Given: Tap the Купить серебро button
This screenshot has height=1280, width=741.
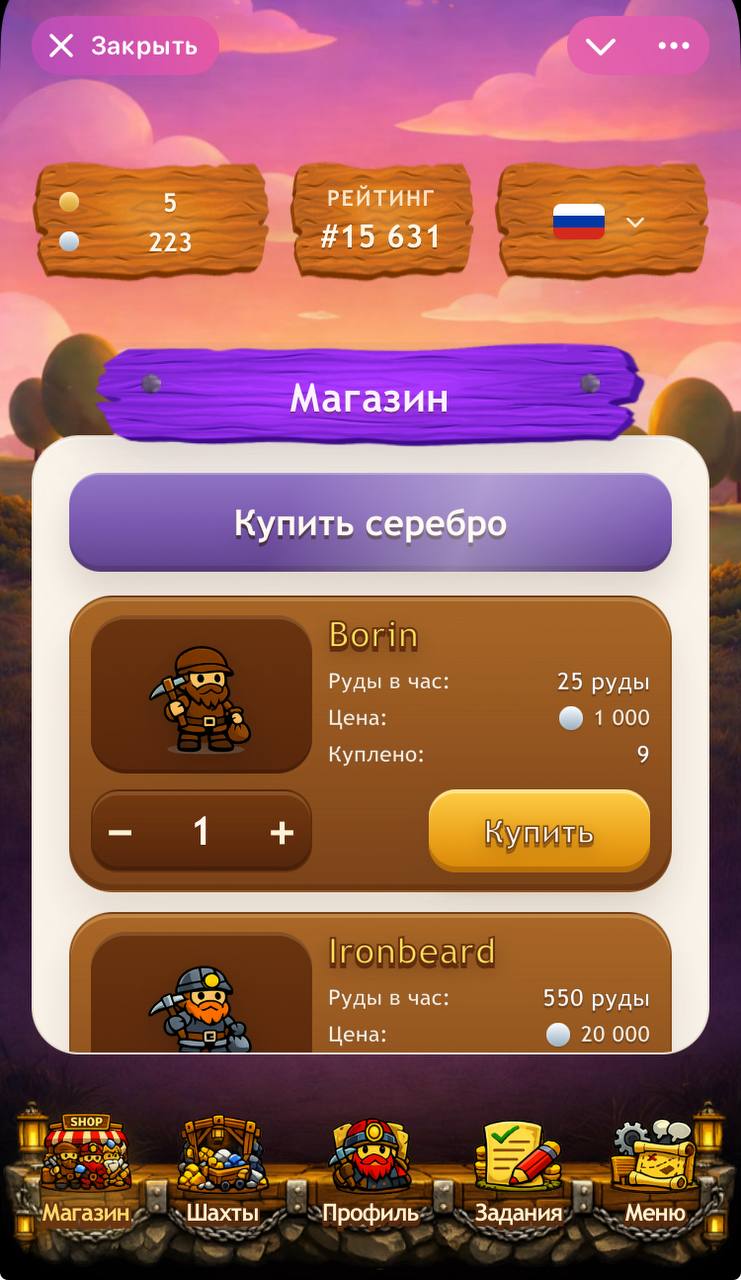Looking at the screenshot, I should [370, 523].
